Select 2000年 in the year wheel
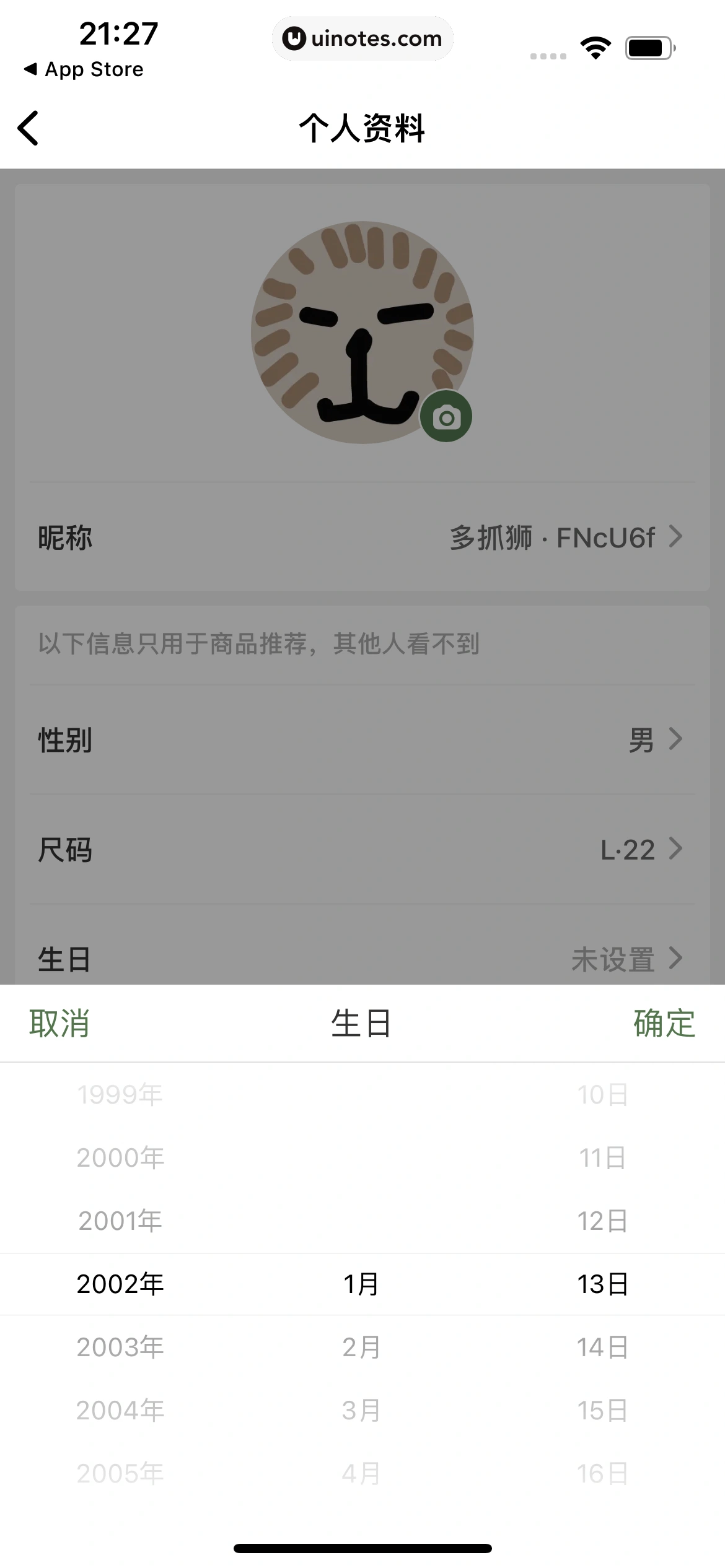 pyautogui.click(x=120, y=1157)
